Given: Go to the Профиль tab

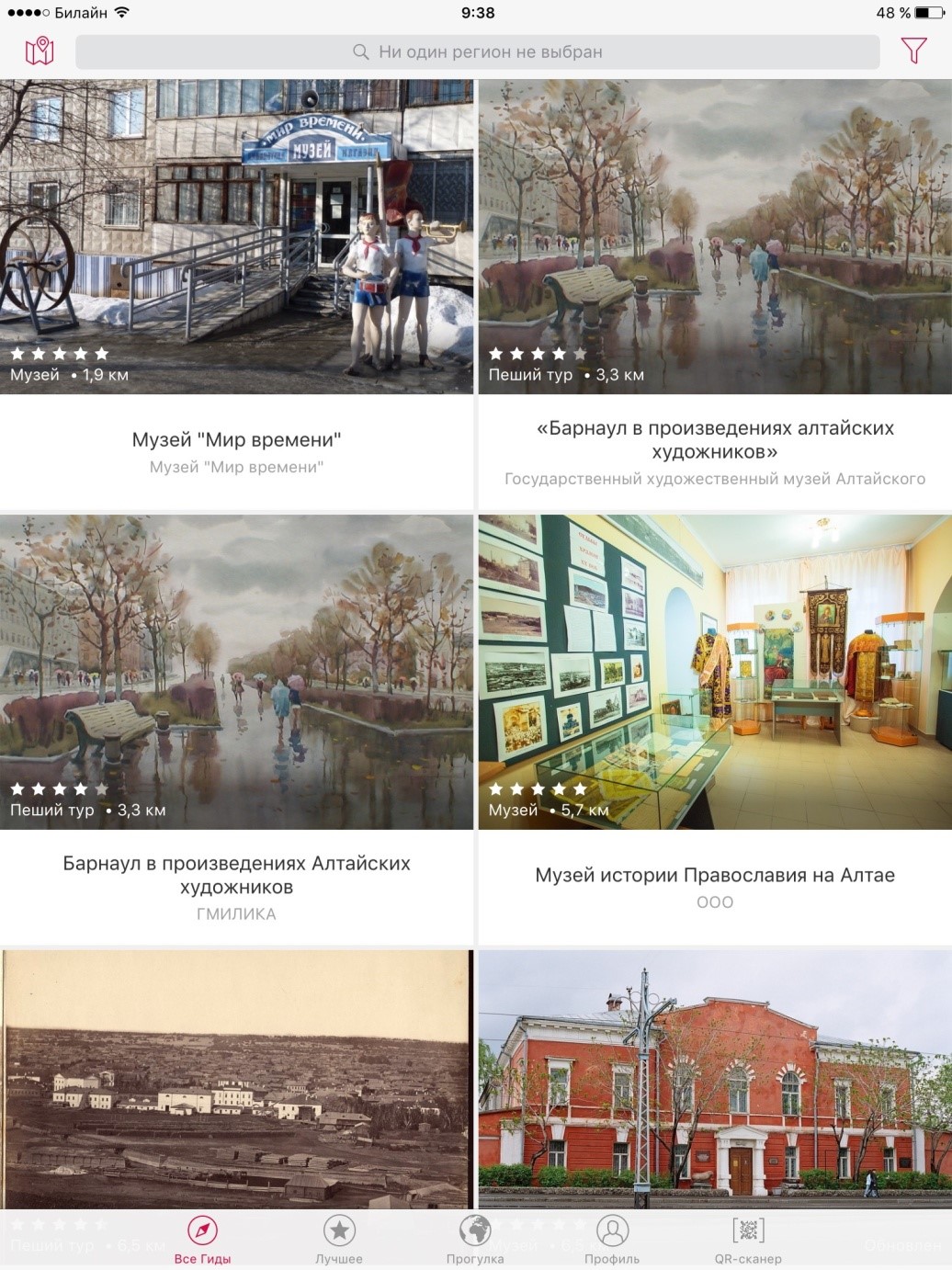Looking at the screenshot, I should click(612, 1240).
